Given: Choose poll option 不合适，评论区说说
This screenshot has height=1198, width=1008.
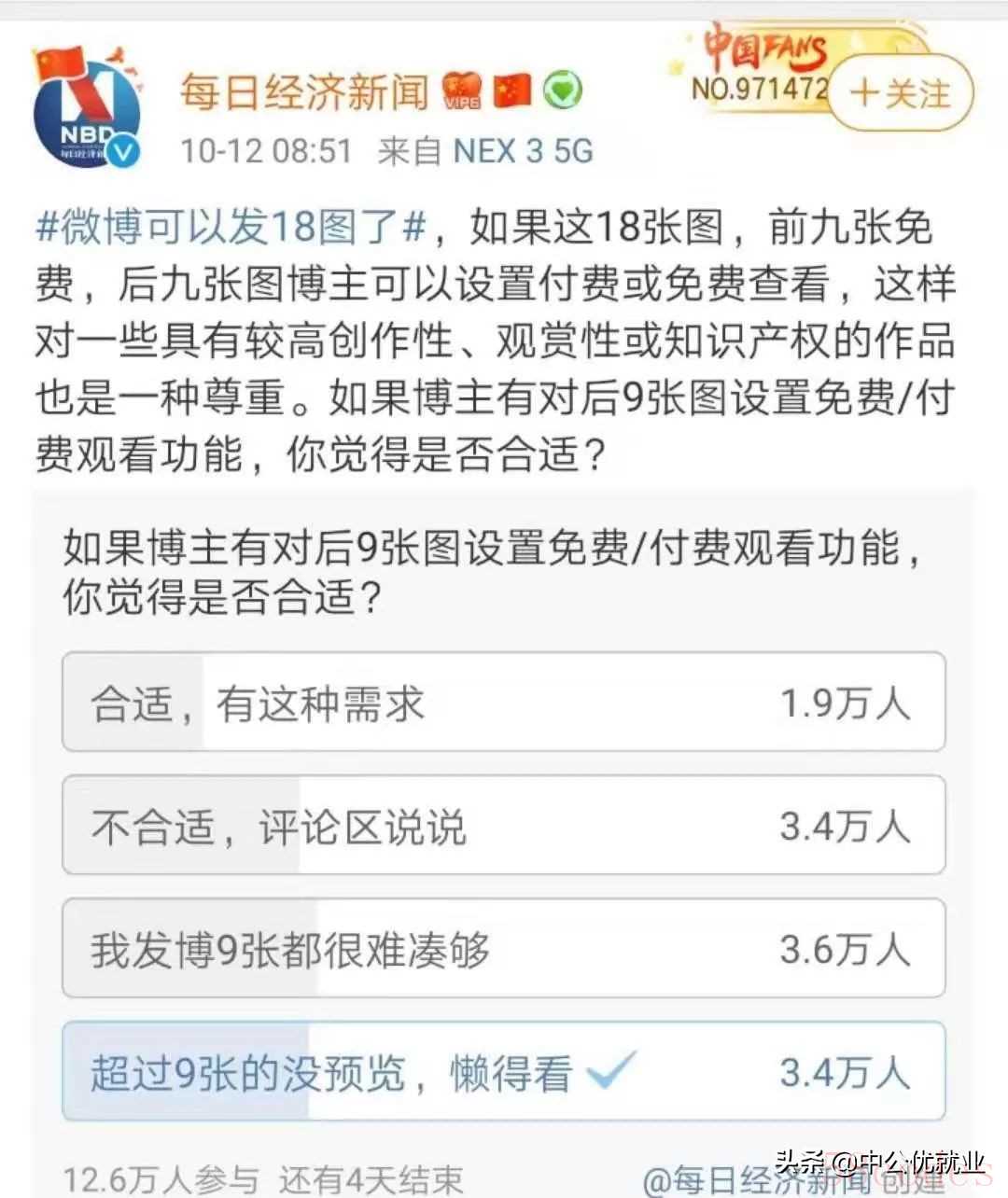Looking at the screenshot, I should [x=503, y=826].
